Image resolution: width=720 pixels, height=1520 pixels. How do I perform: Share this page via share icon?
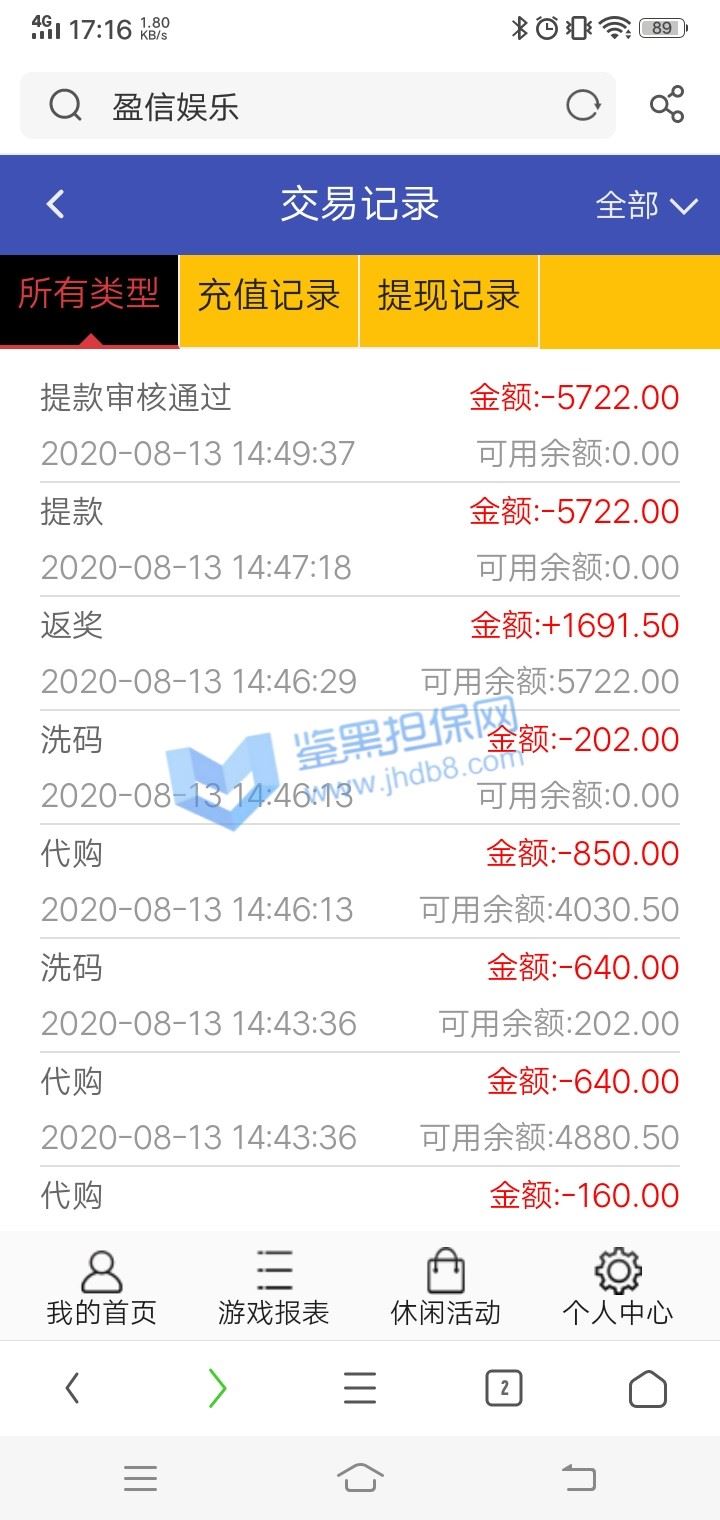click(x=667, y=105)
